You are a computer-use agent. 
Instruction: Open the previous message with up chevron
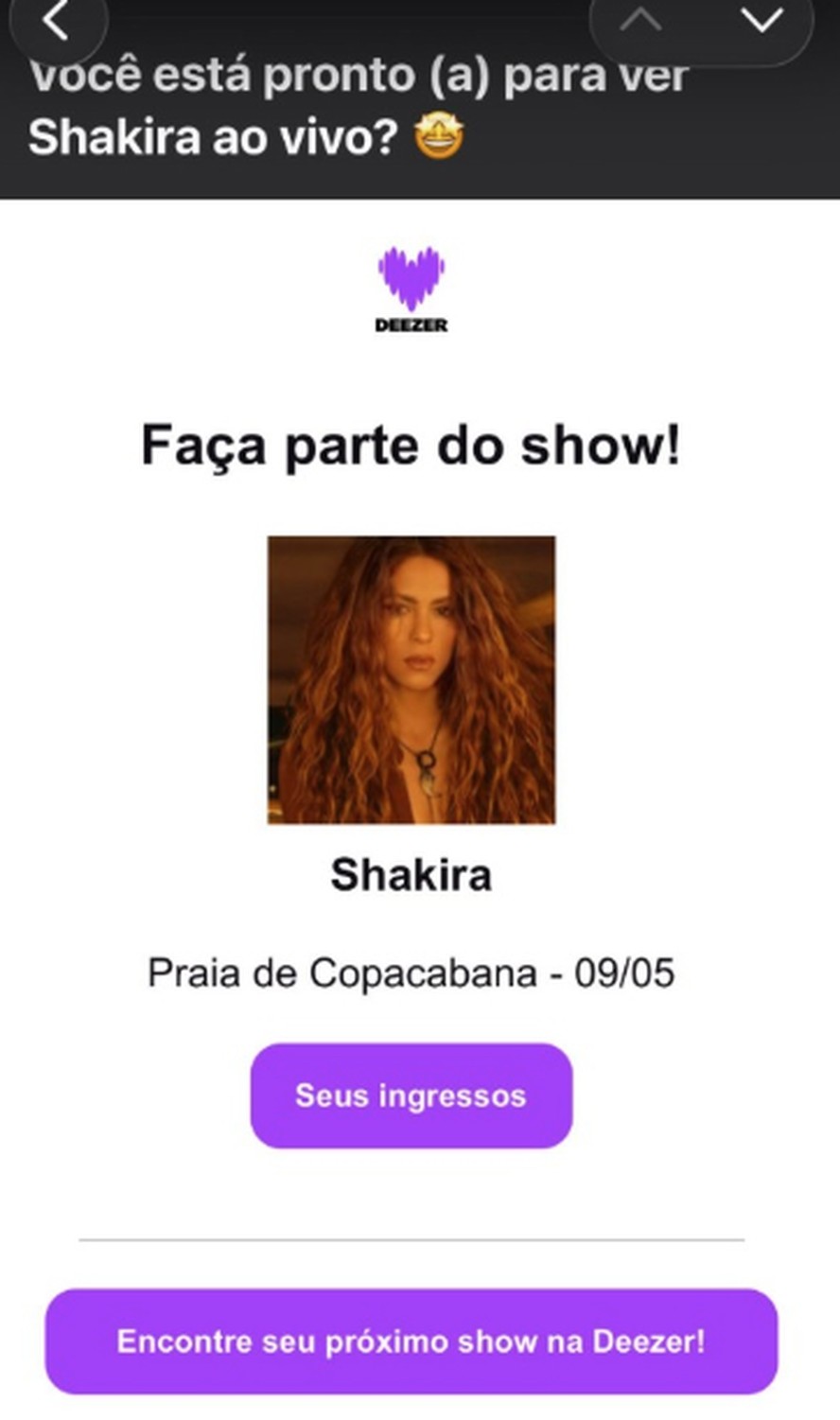click(642, 21)
